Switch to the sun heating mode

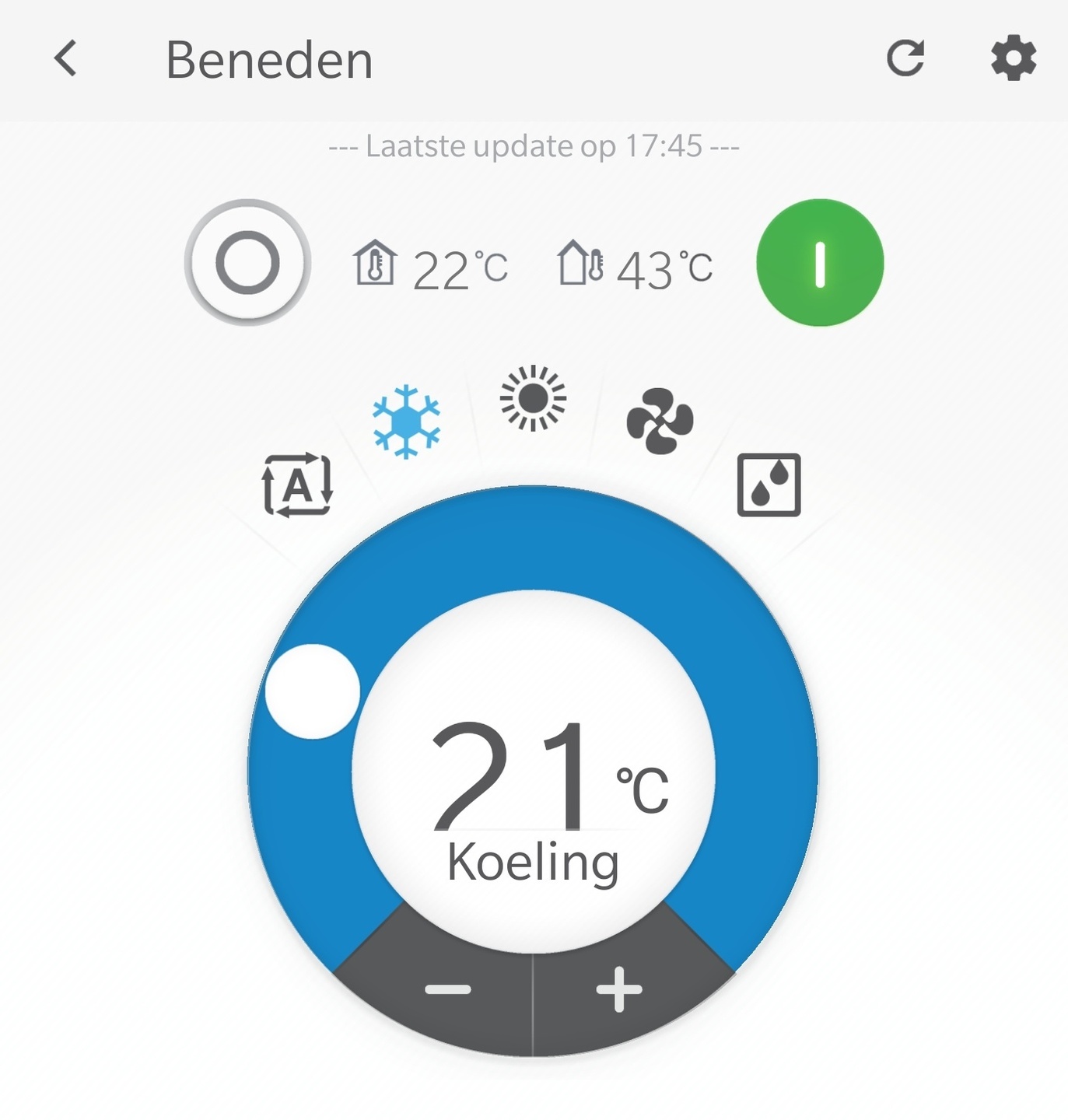533,398
